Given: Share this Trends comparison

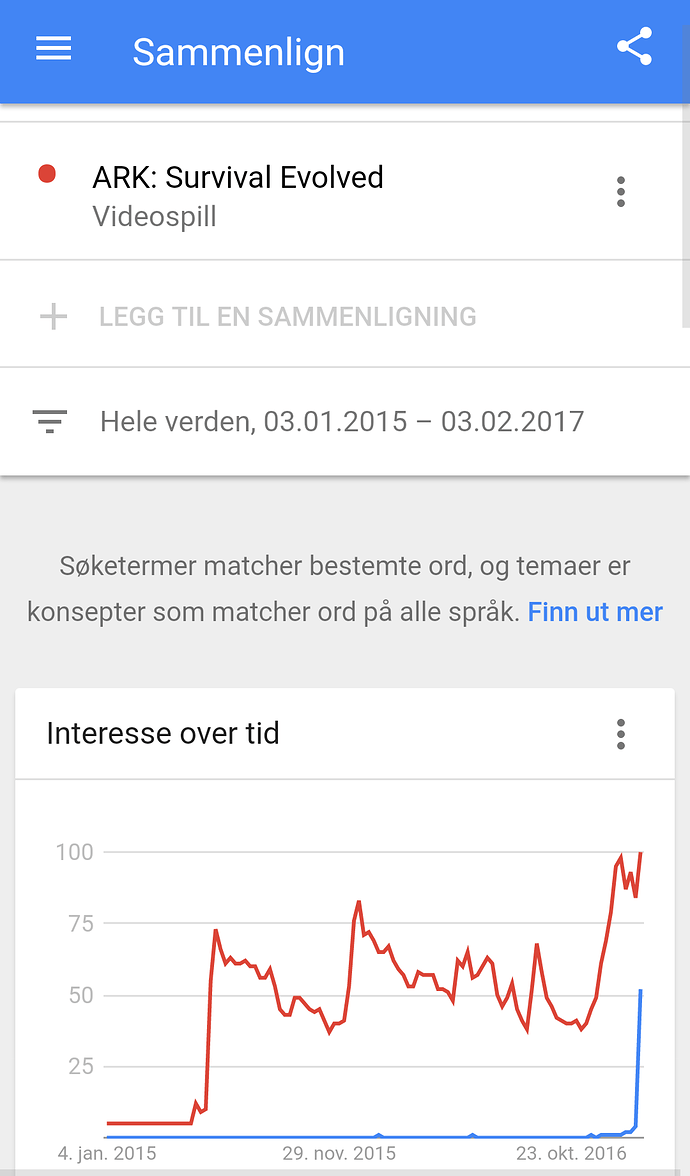Looking at the screenshot, I should (x=634, y=46).
